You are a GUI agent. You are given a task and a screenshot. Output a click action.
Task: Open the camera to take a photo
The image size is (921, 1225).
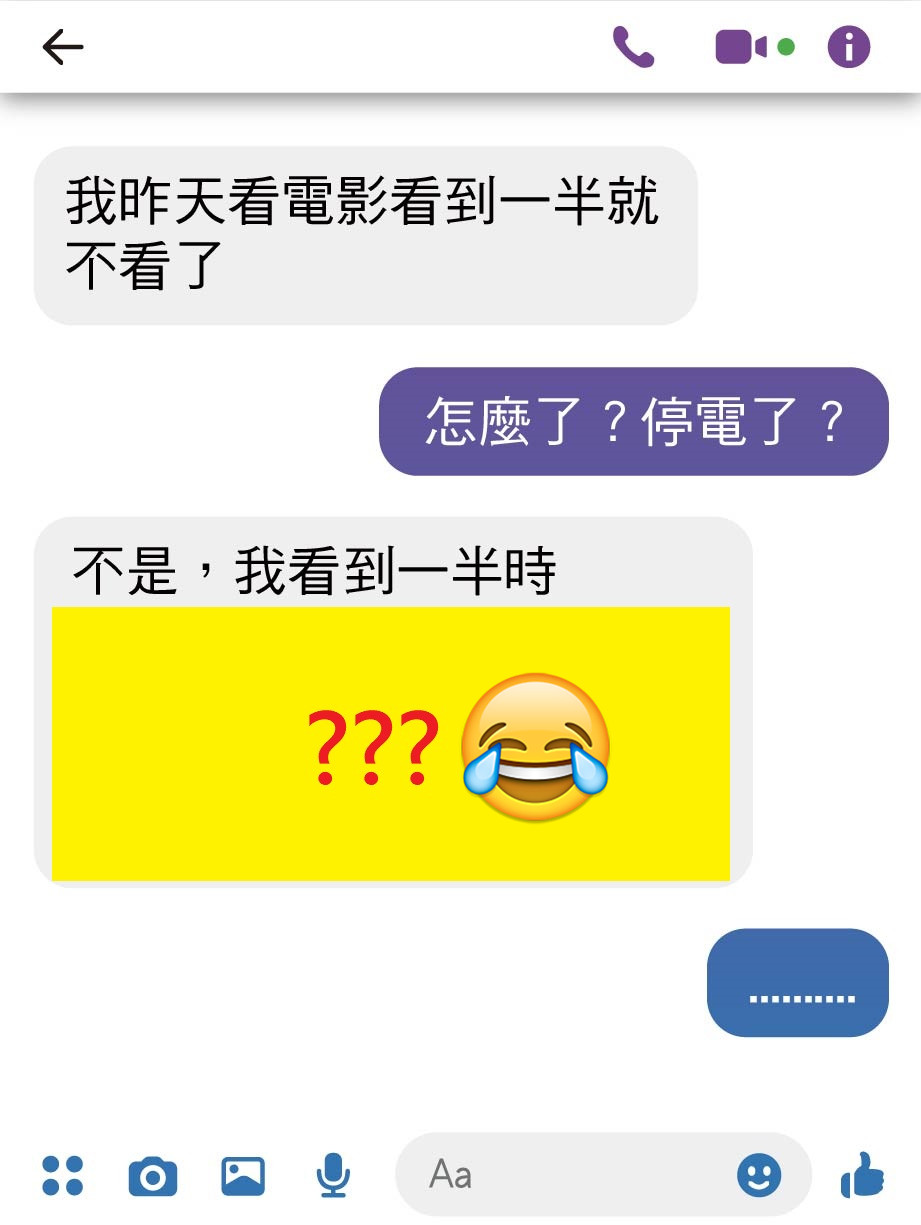coord(153,1176)
